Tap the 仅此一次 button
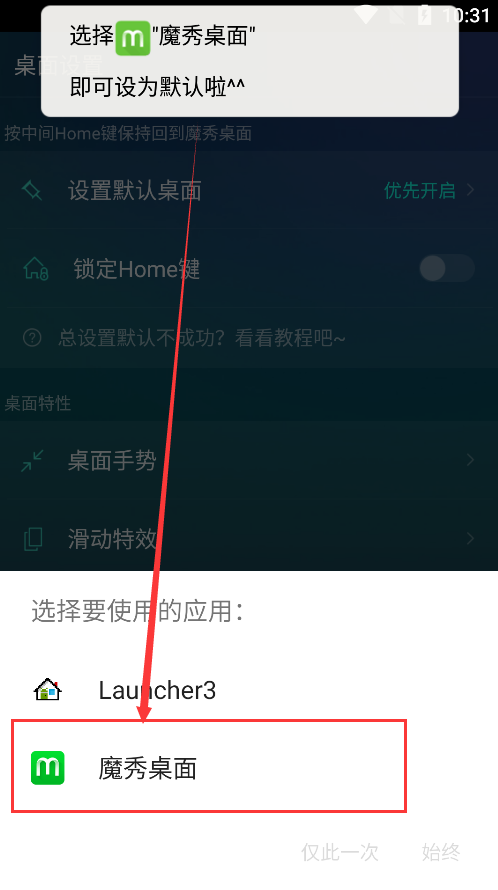 pos(340,851)
